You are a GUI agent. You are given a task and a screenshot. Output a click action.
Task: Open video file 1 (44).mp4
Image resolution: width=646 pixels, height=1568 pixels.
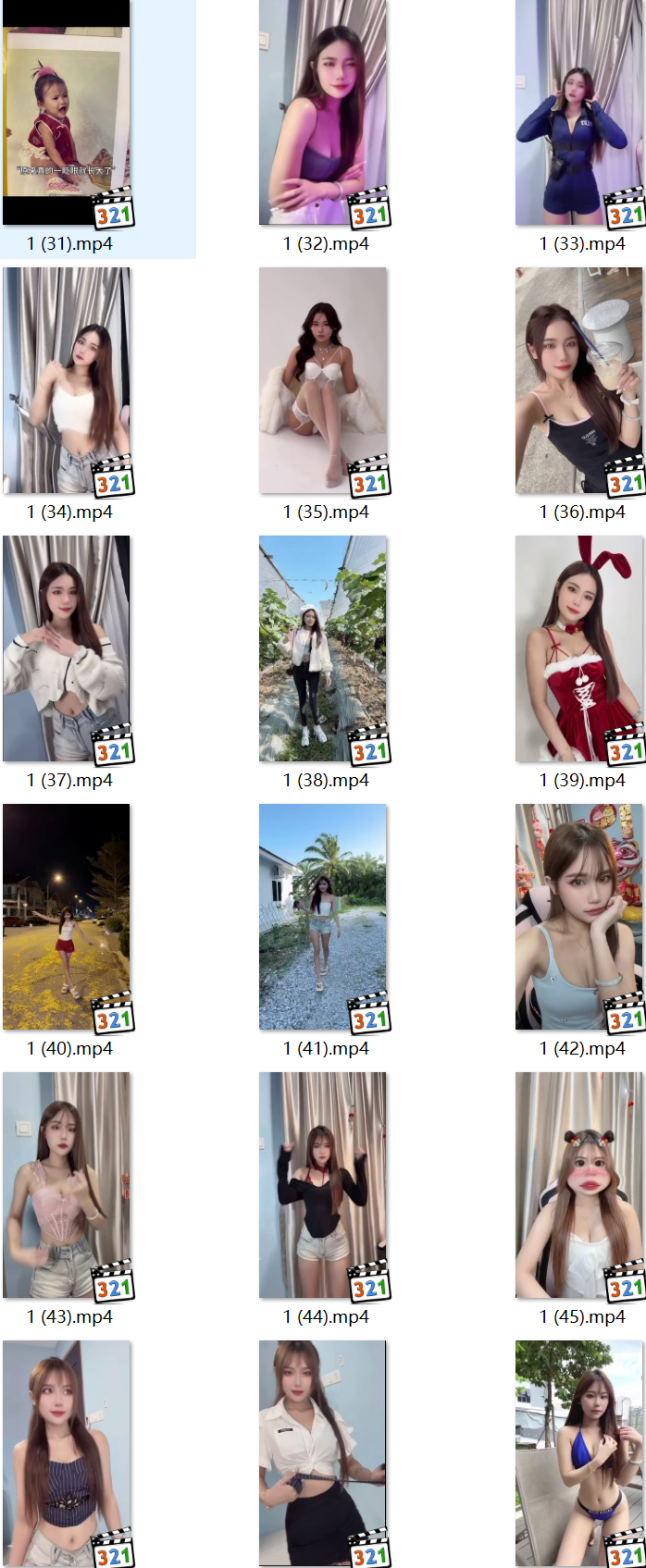[323, 1186]
